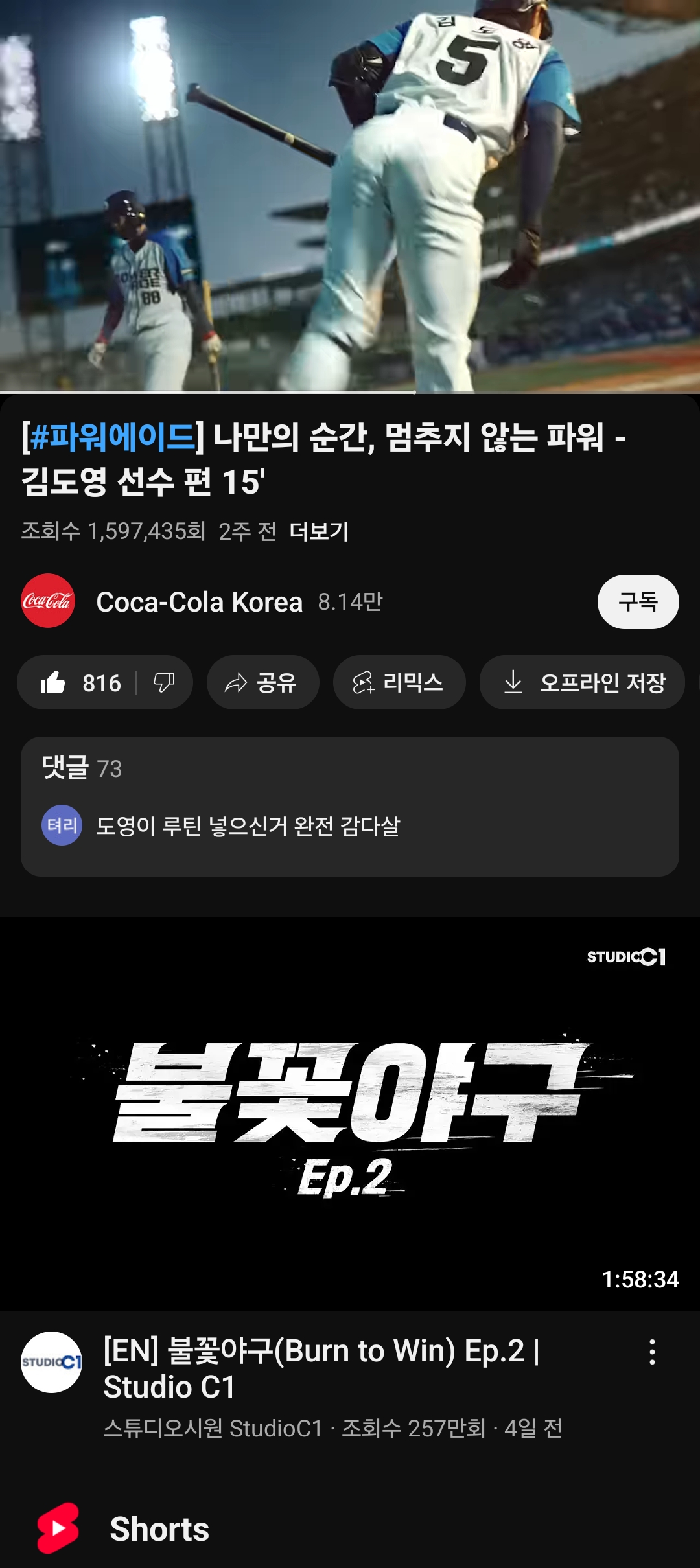The width and height of the screenshot is (700, 1568).
Task: Like the video with 816 likes
Action: coord(79,683)
